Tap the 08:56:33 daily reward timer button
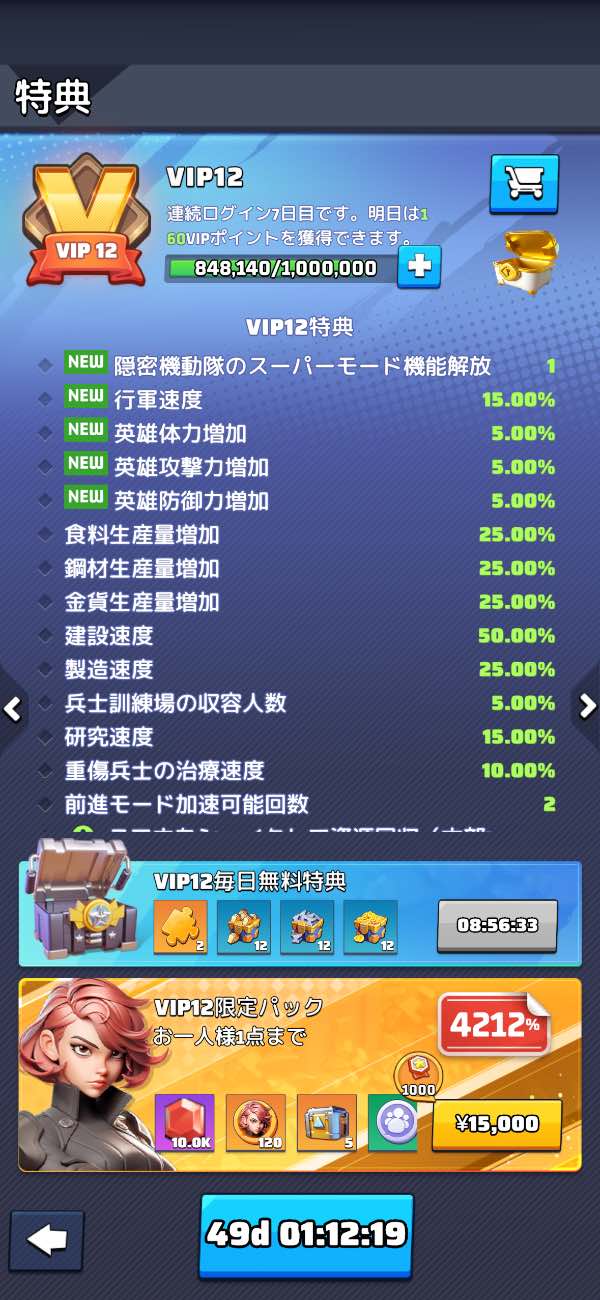The height and width of the screenshot is (1300, 600). tap(499, 925)
